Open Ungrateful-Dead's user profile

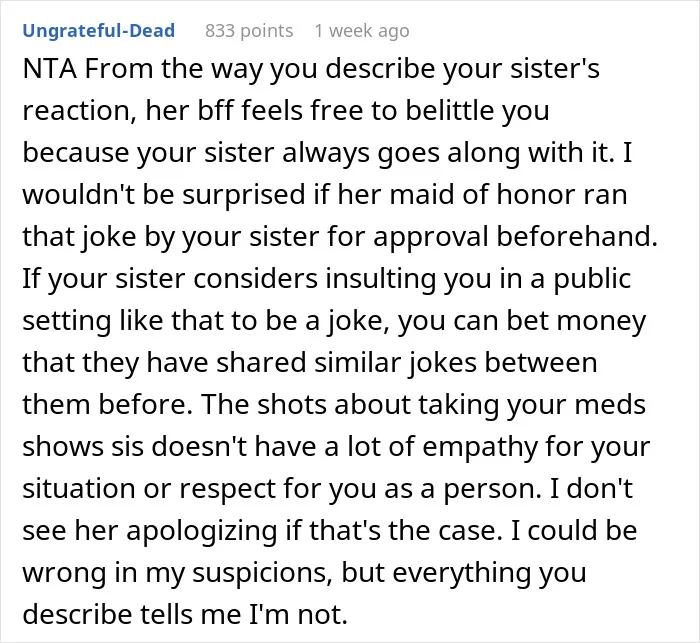(99, 31)
